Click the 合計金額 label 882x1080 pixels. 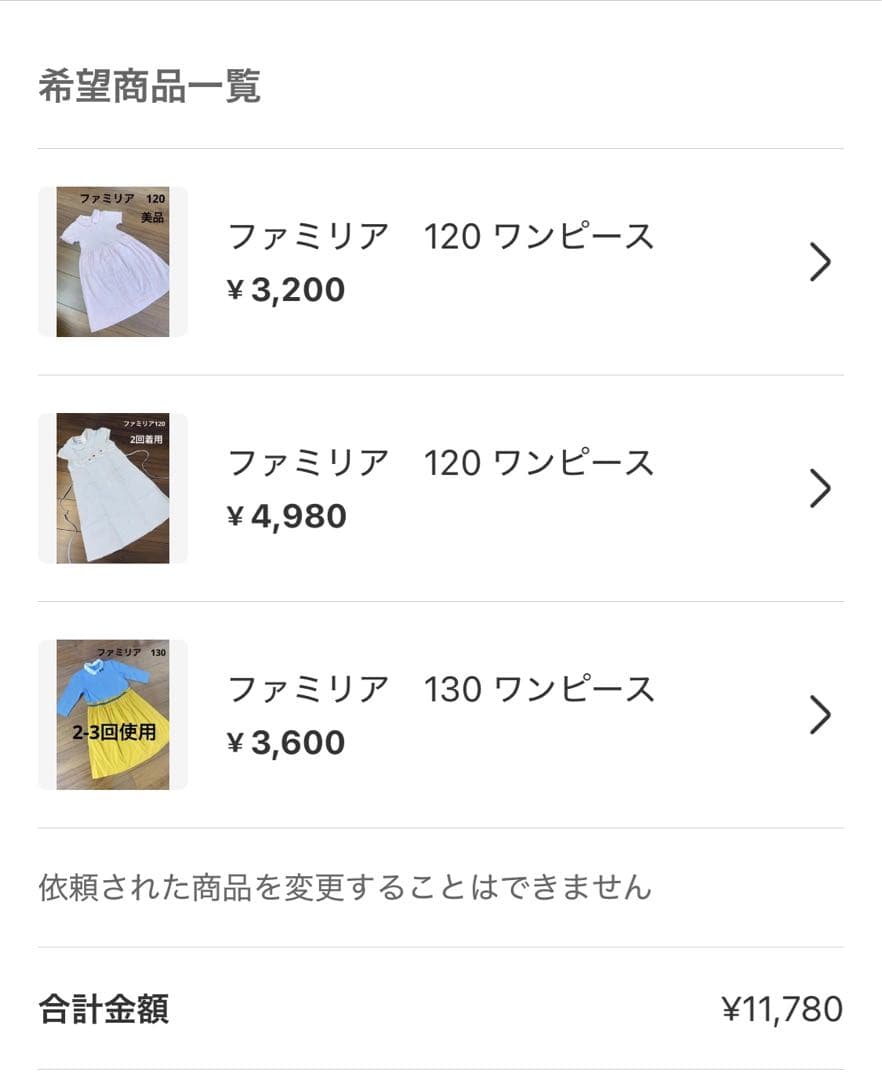click(x=104, y=1010)
